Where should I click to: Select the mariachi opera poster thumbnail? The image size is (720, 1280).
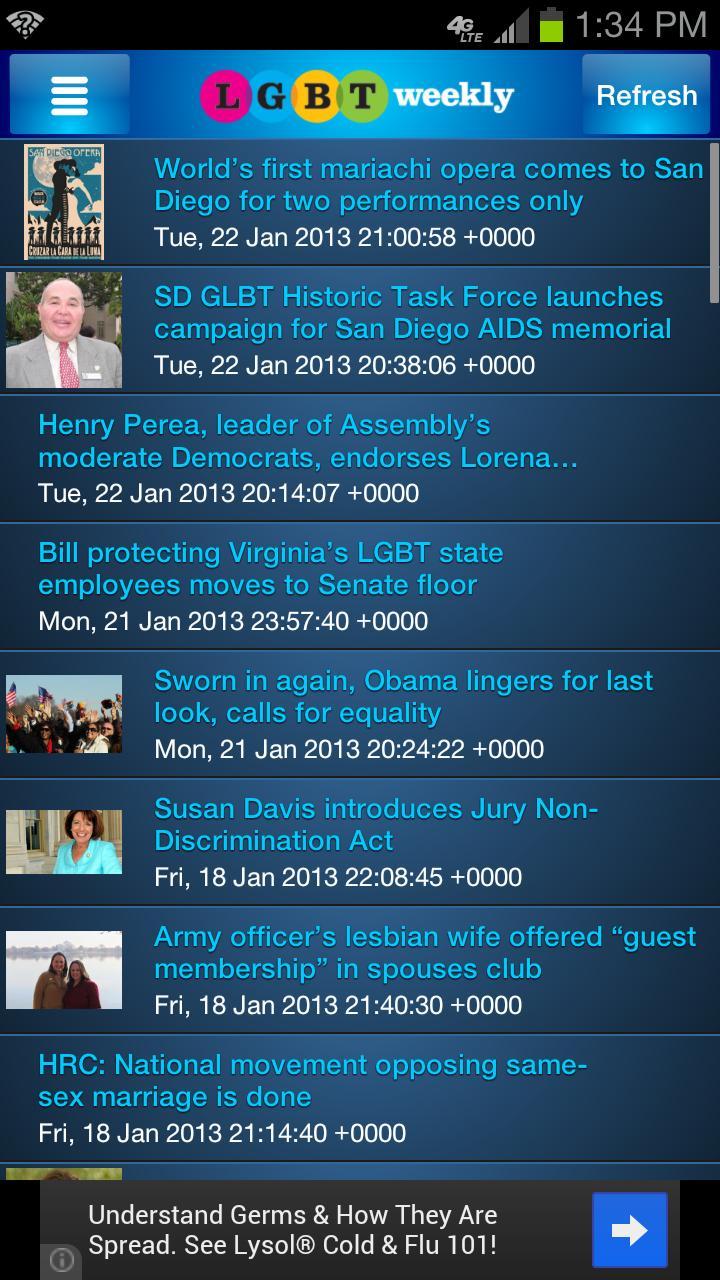(x=64, y=201)
